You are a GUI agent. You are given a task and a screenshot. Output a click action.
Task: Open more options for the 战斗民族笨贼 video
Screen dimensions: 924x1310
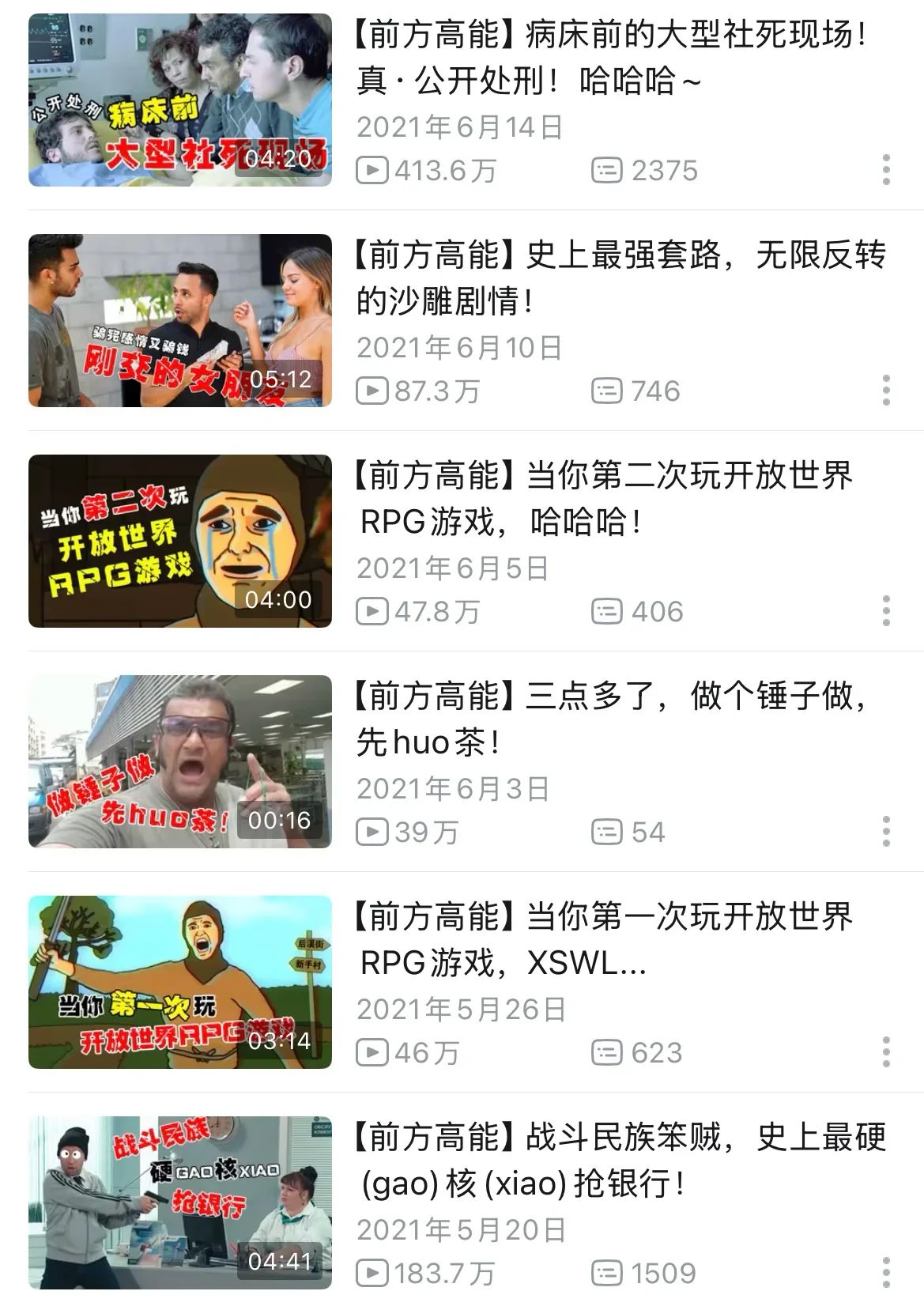(x=886, y=1273)
